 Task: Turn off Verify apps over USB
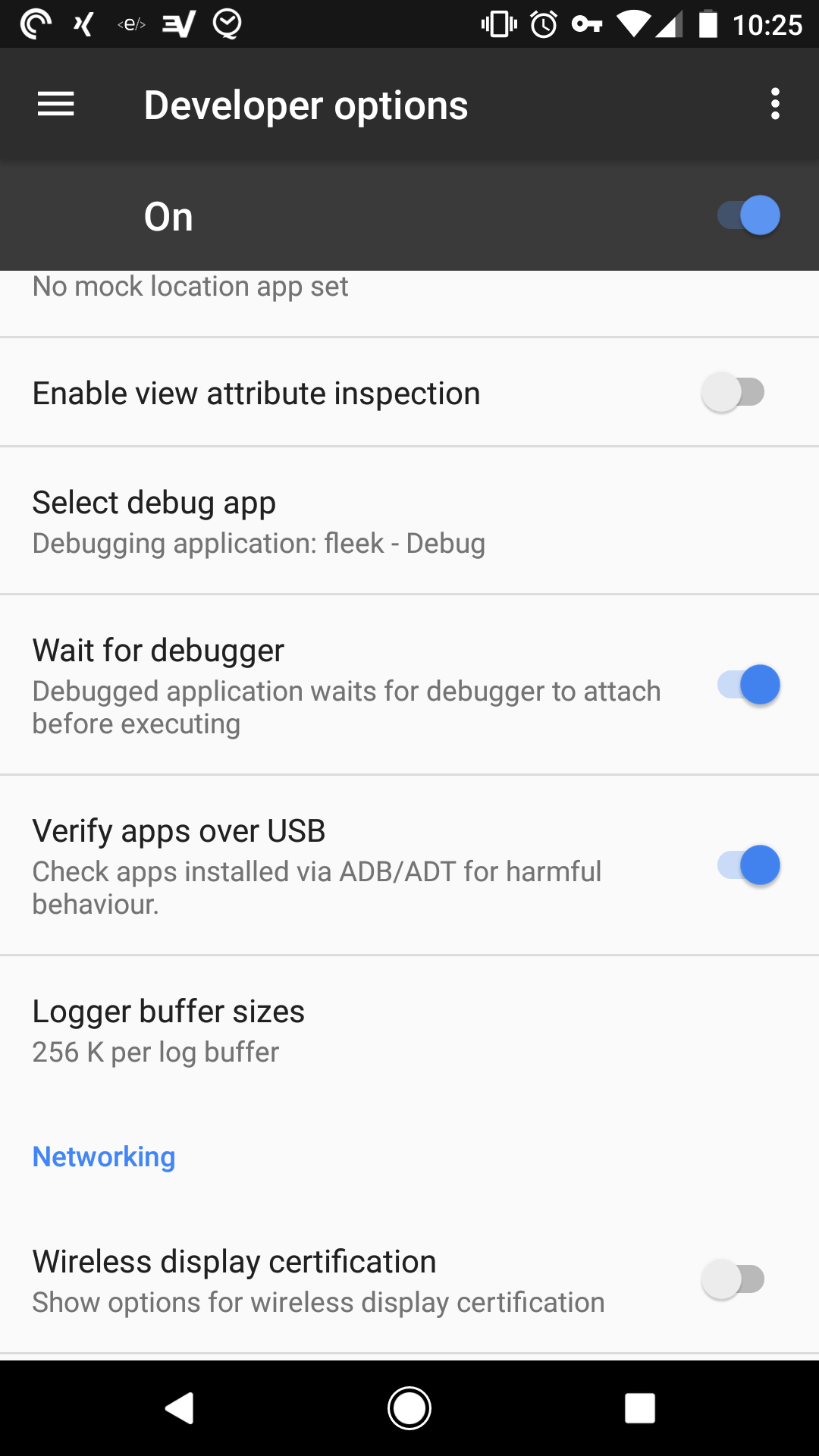(x=748, y=865)
